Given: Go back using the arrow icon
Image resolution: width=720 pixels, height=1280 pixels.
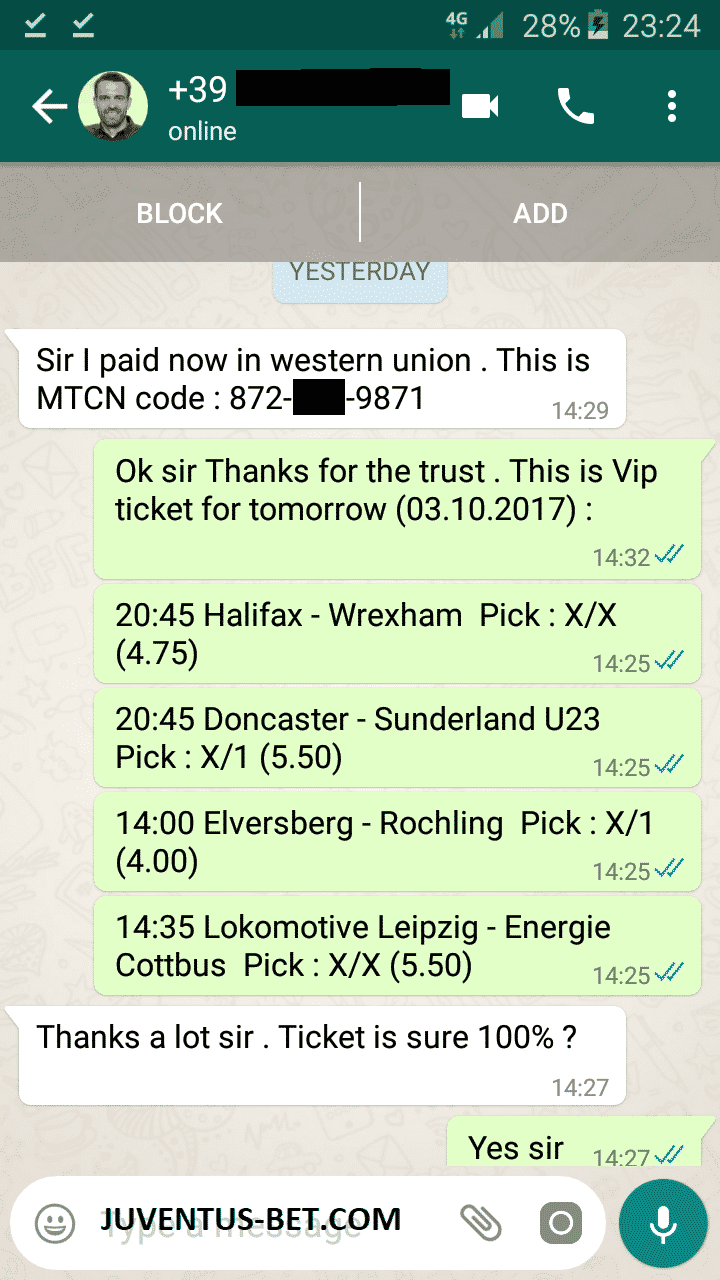Looking at the screenshot, I should click(48, 107).
